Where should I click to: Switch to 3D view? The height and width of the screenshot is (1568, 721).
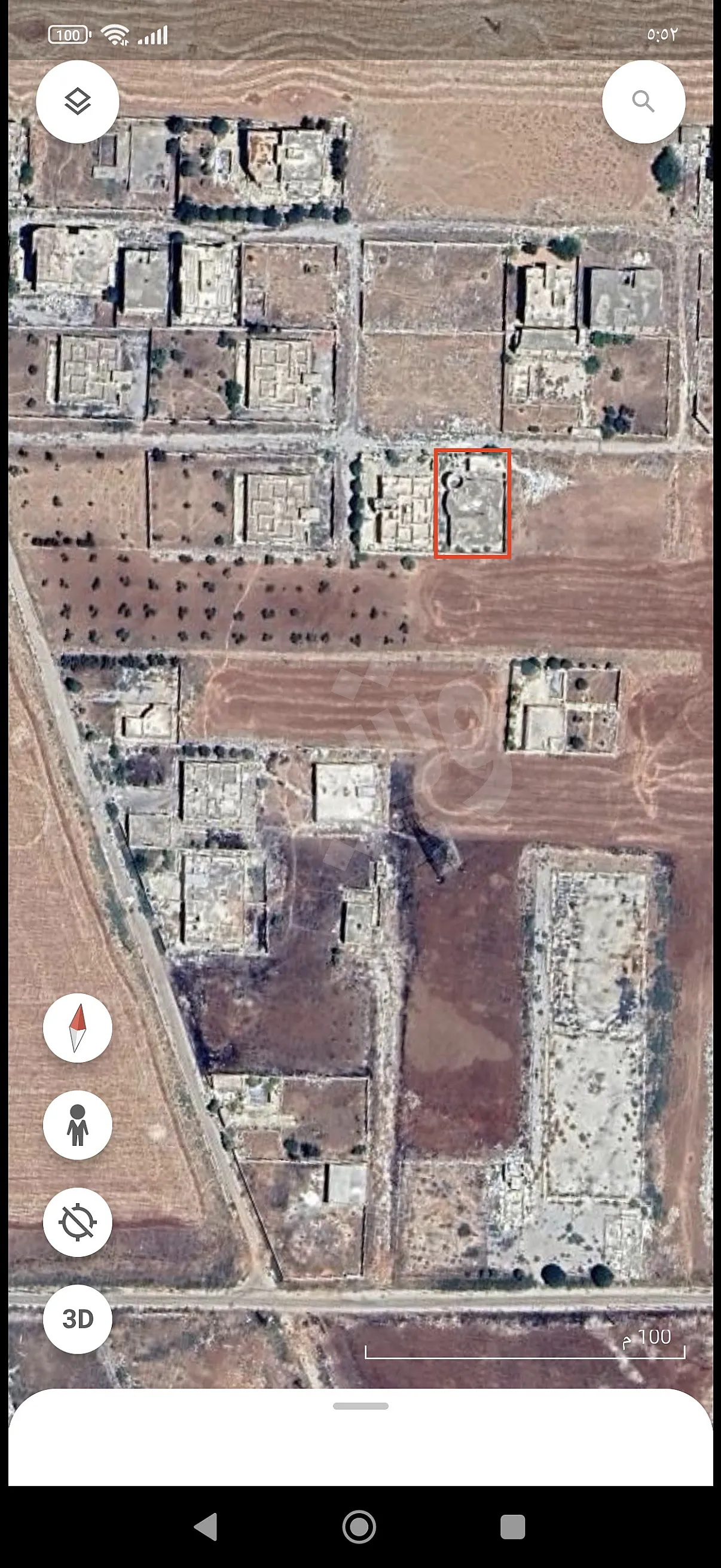coord(78,1319)
